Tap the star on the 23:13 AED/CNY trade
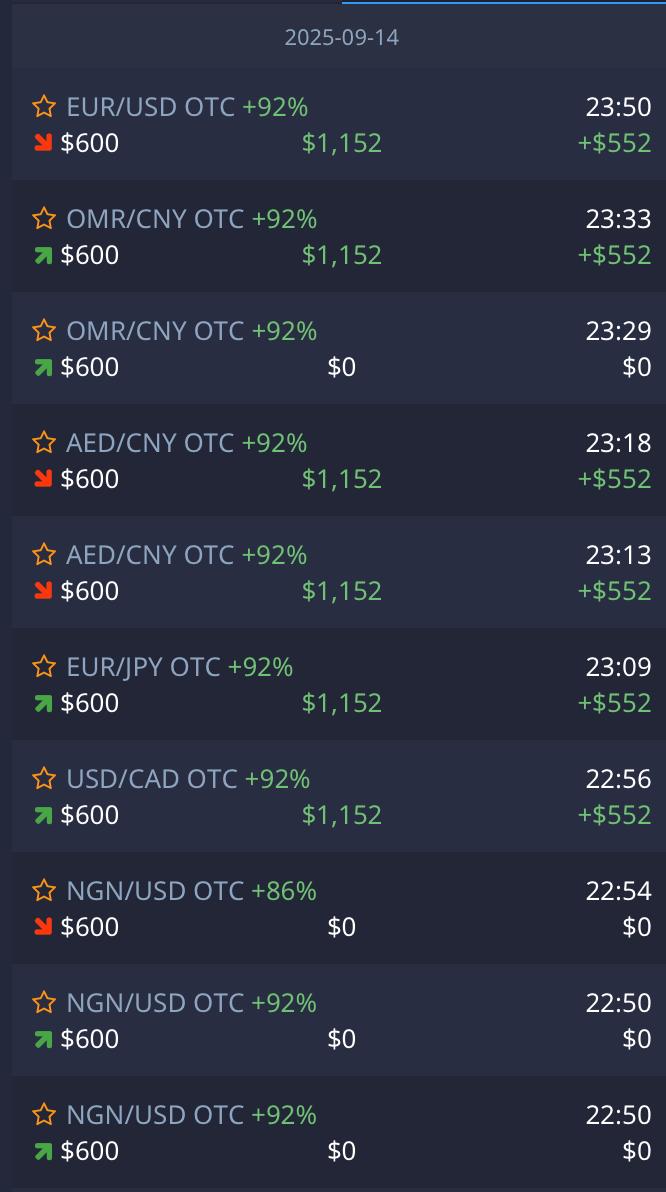The height and width of the screenshot is (1192, 666). pyautogui.click(x=44, y=554)
